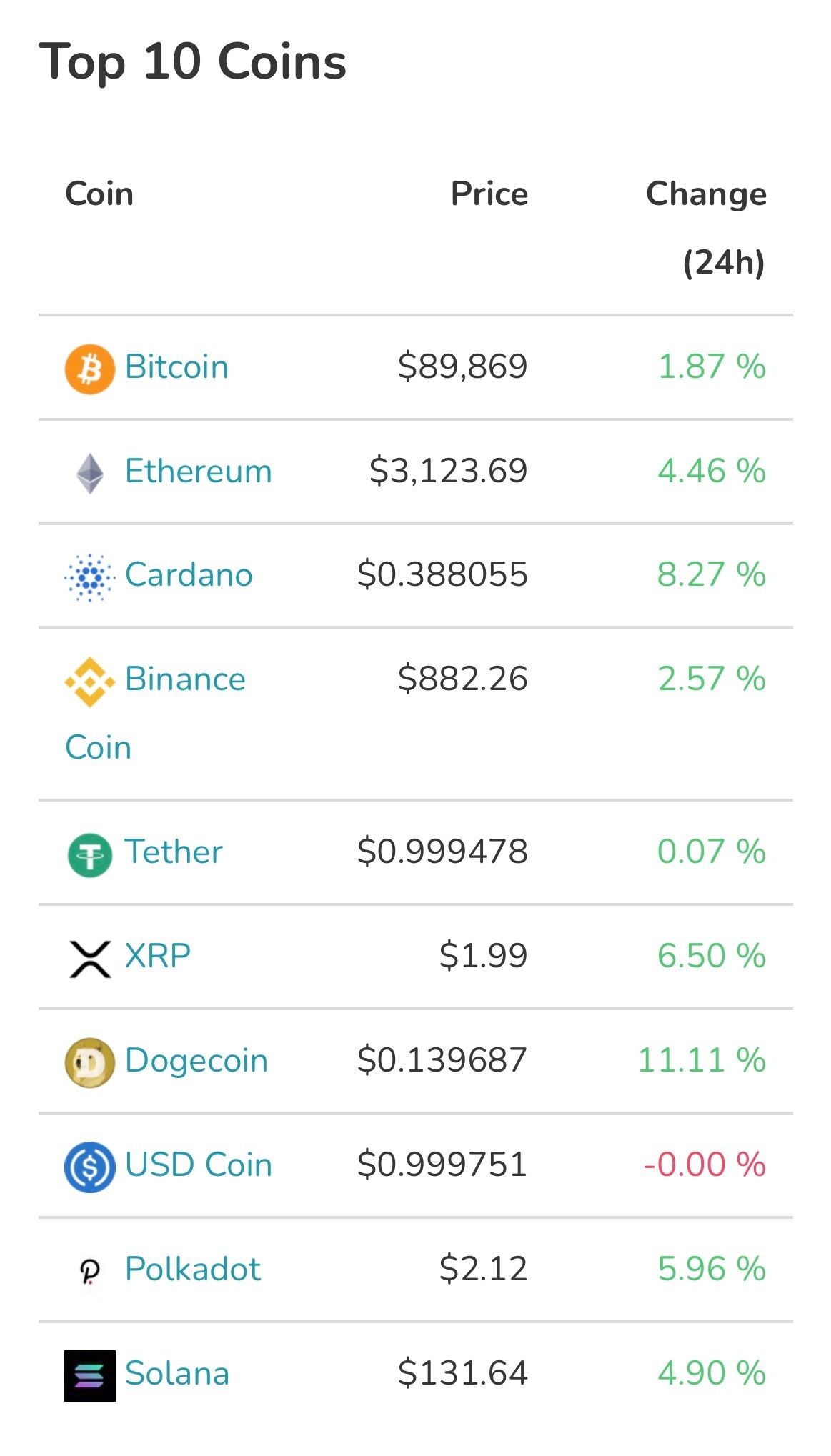Open the USD Coin link

click(x=199, y=1165)
